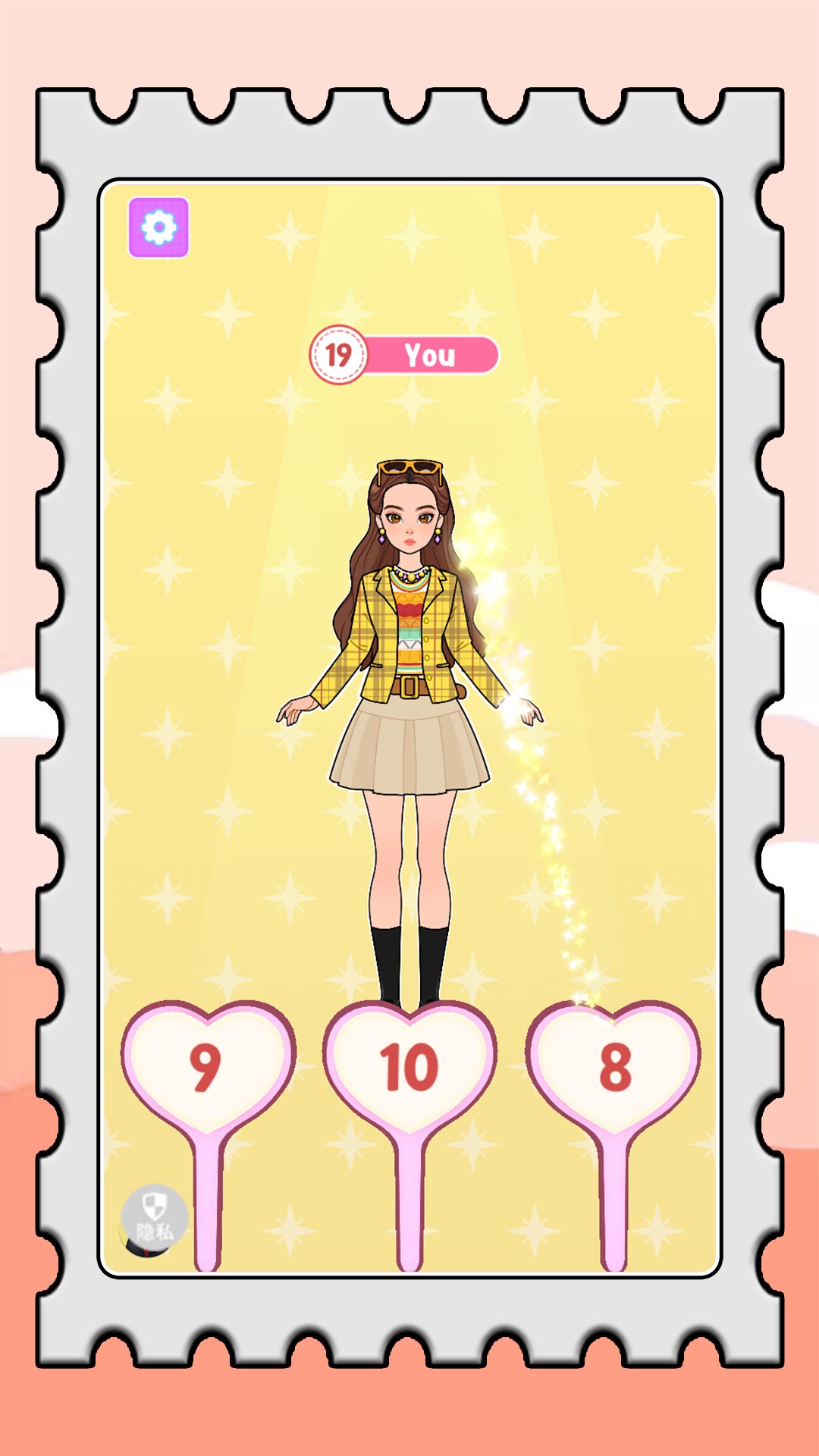Open the settings gear icon

click(x=158, y=227)
